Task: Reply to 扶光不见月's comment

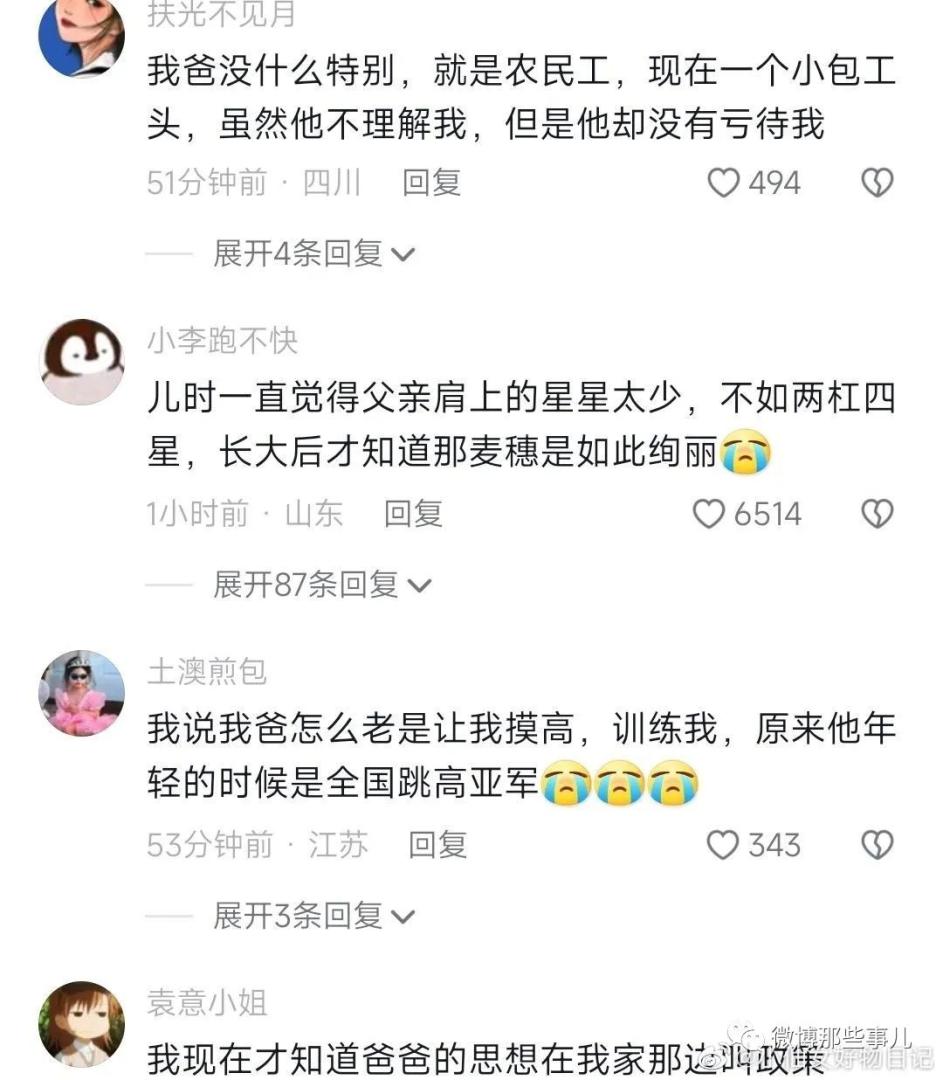Action: 432,183
